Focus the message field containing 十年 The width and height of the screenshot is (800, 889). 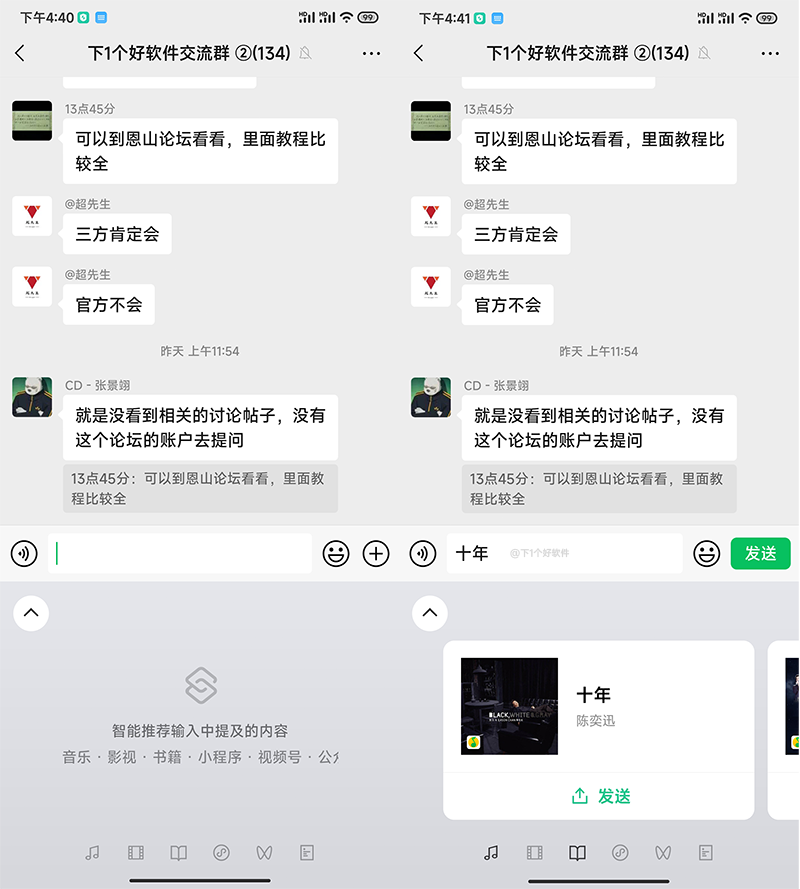click(564, 553)
